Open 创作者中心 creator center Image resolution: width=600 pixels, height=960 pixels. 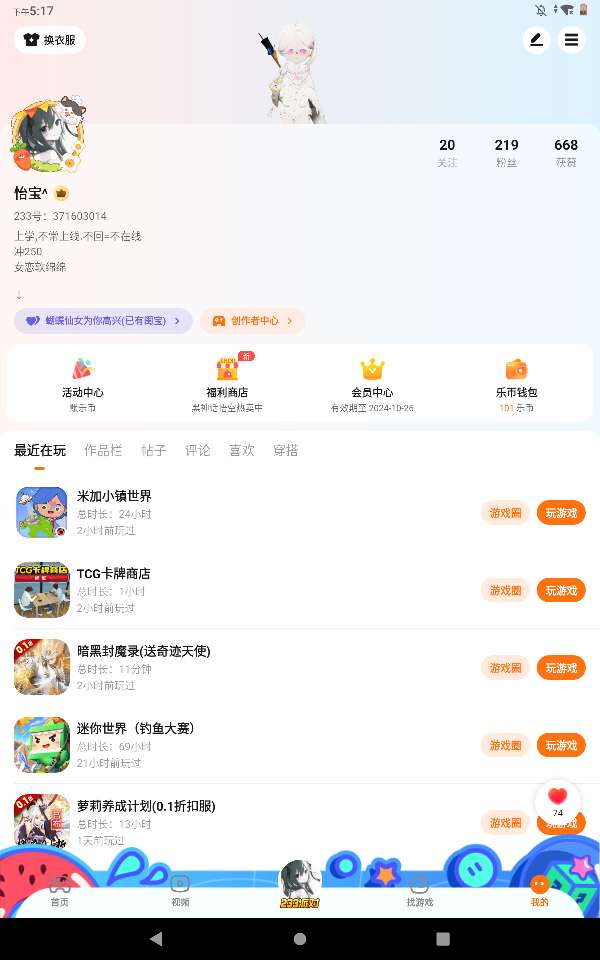tap(253, 321)
